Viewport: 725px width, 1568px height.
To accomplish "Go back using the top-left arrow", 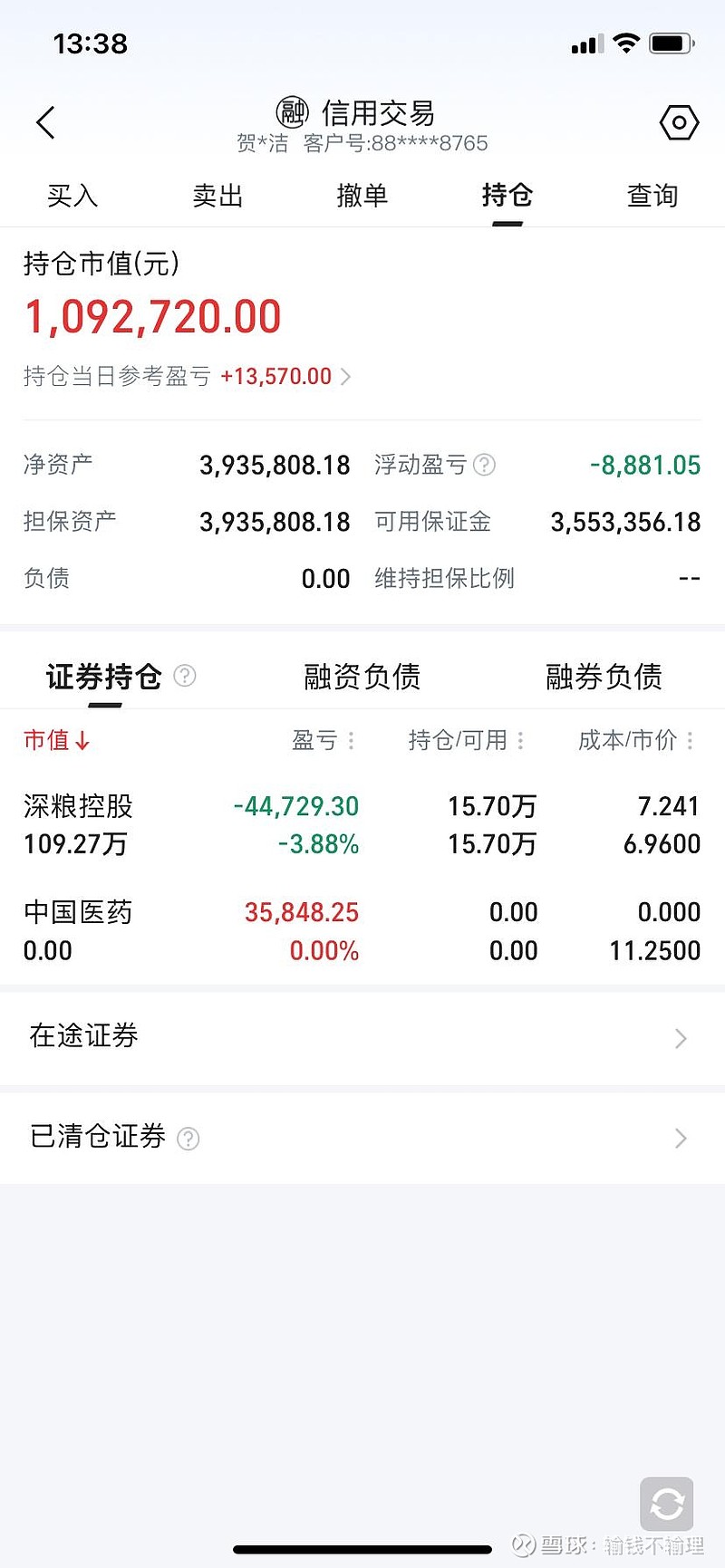I will tap(45, 122).
